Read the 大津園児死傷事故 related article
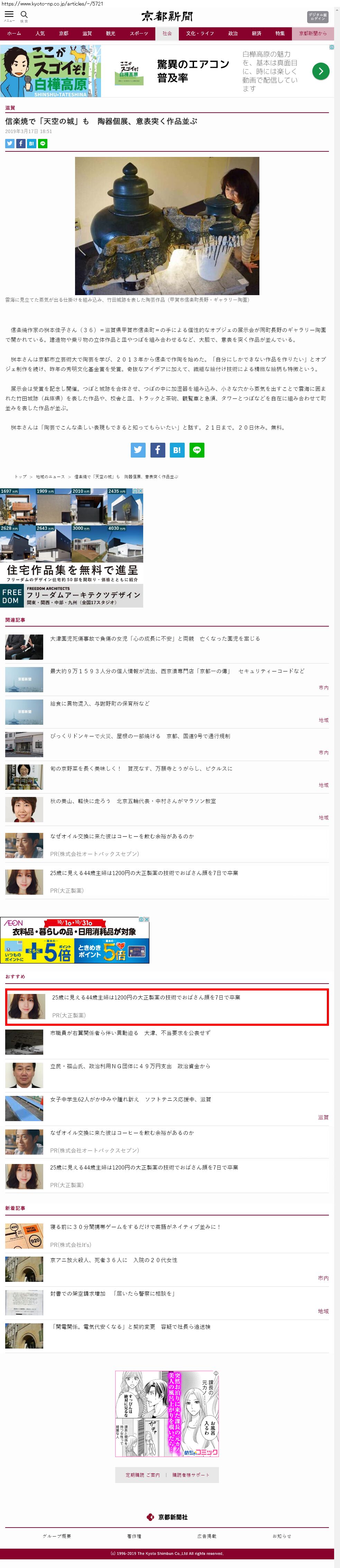The height and width of the screenshot is (1568, 340). (x=155, y=639)
